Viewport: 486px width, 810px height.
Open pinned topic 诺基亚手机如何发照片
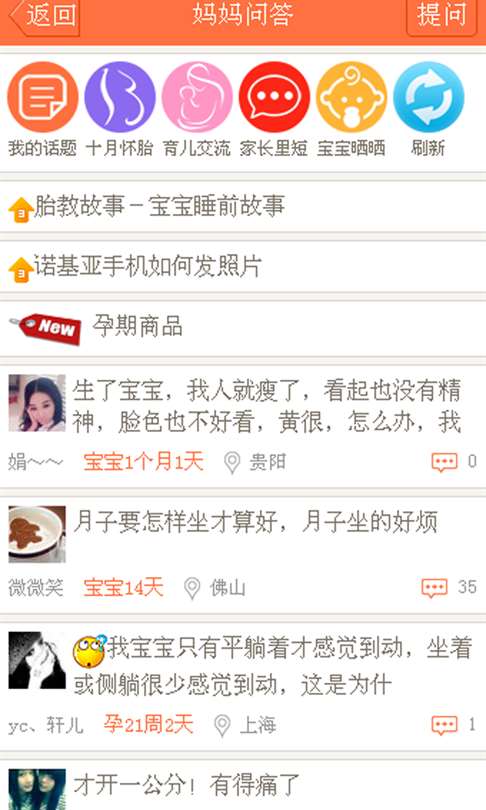(x=243, y=267)
